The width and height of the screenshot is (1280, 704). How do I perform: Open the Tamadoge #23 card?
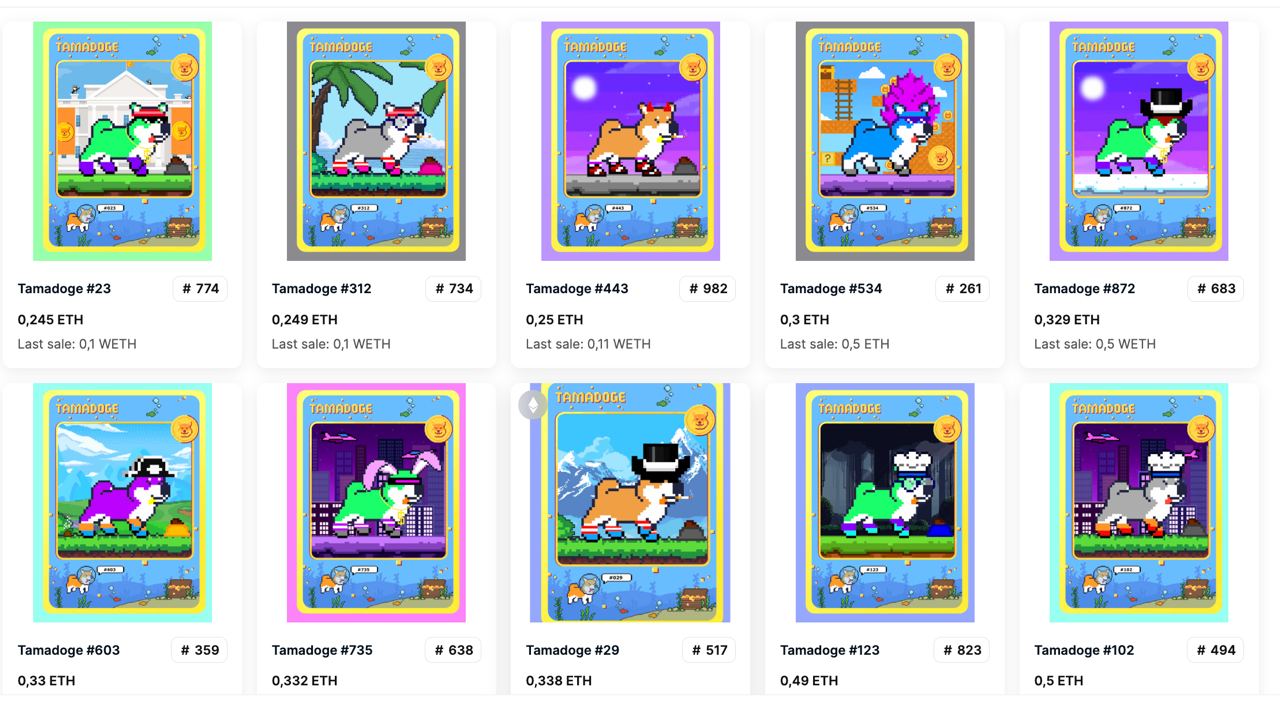pyautogui.click(x=122, y=142)
